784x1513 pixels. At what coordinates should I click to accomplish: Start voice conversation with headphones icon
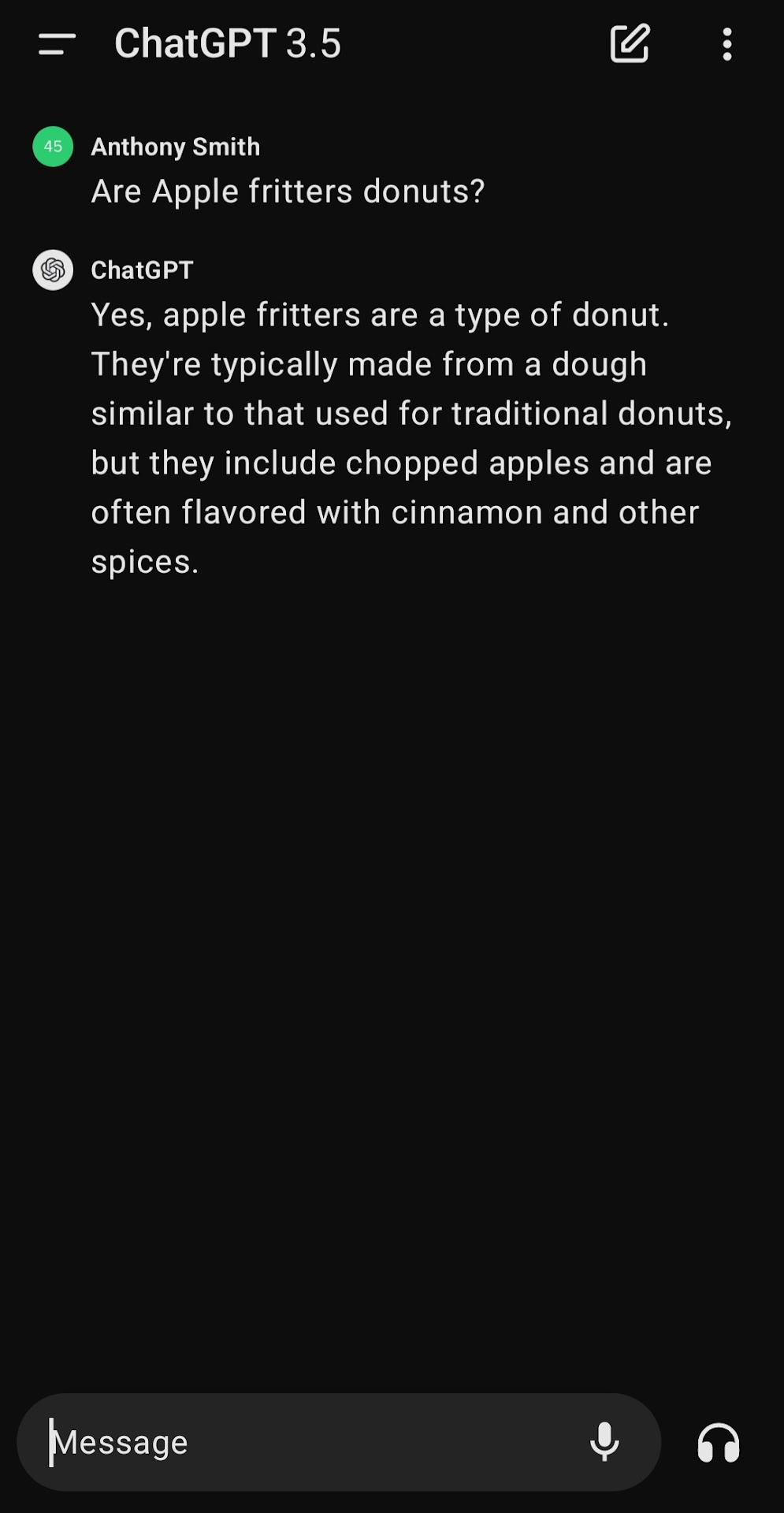(x=718, y=1442)
